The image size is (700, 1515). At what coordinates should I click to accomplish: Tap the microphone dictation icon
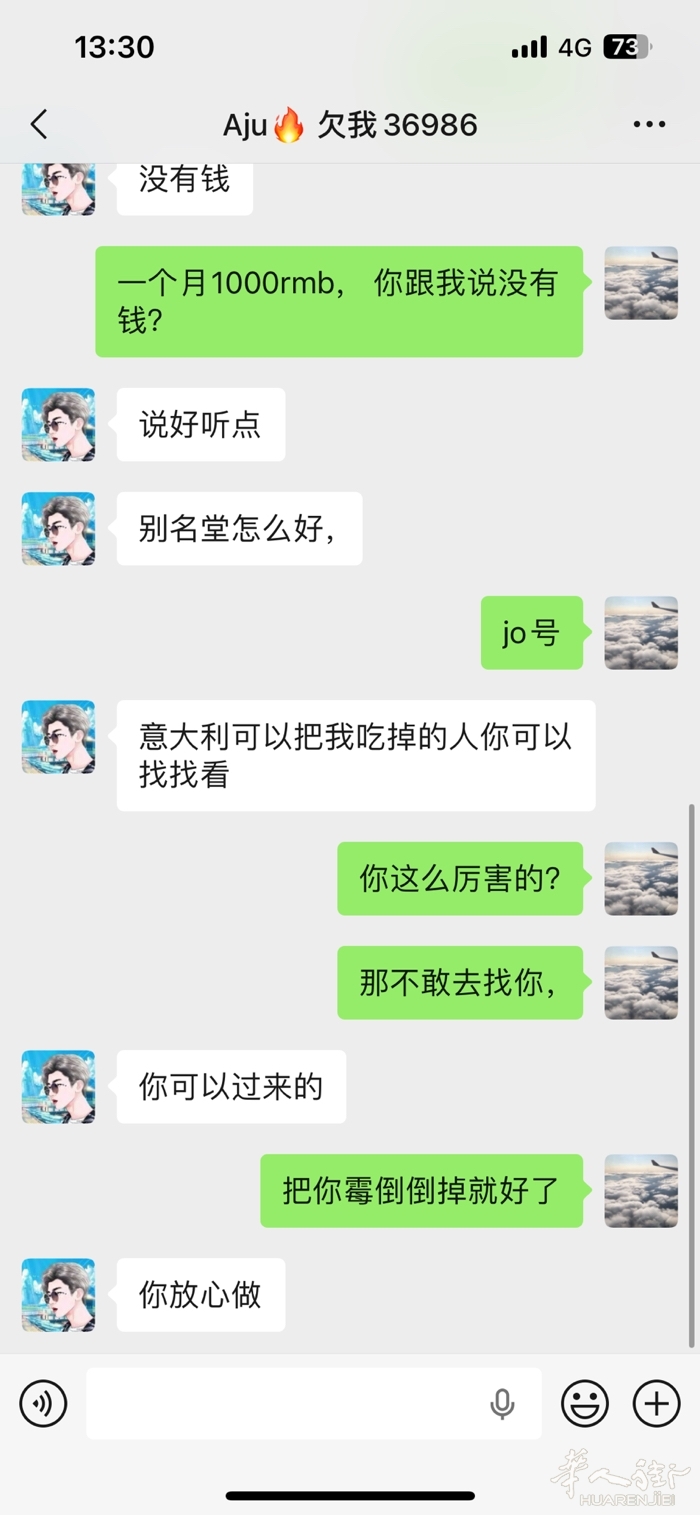click(502, 1404)
